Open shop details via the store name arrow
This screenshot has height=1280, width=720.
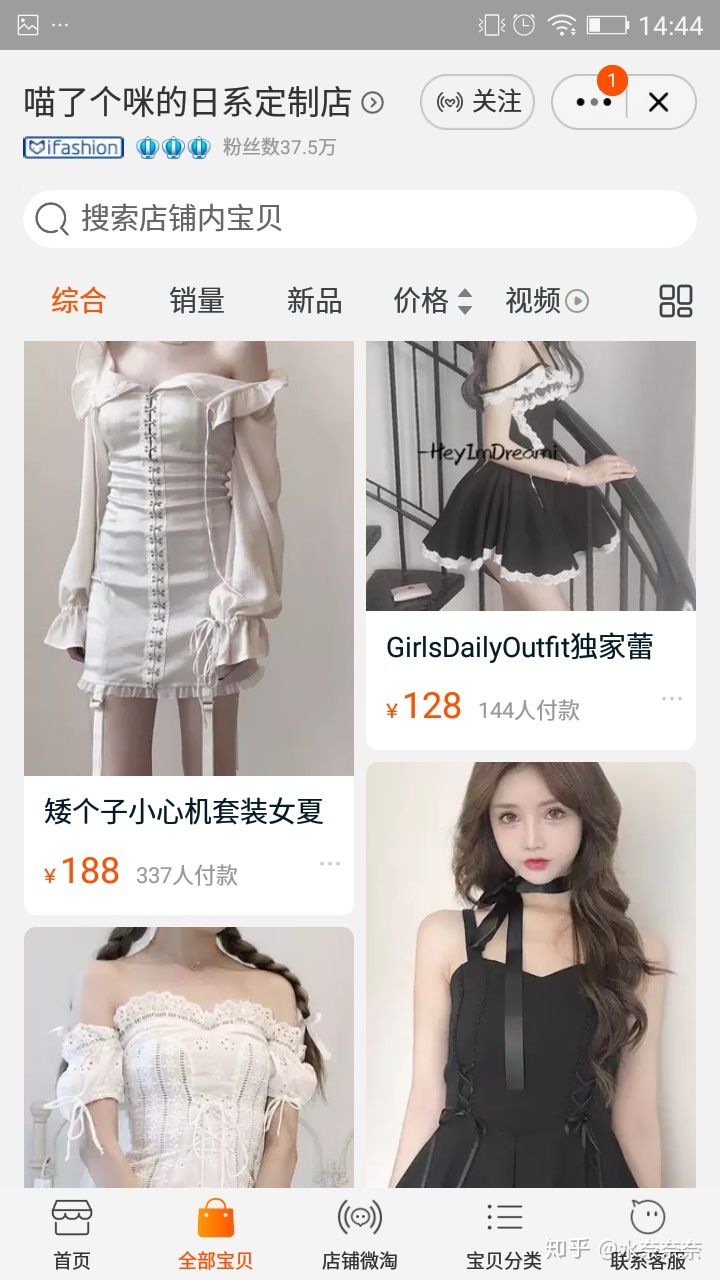[372, 102]
